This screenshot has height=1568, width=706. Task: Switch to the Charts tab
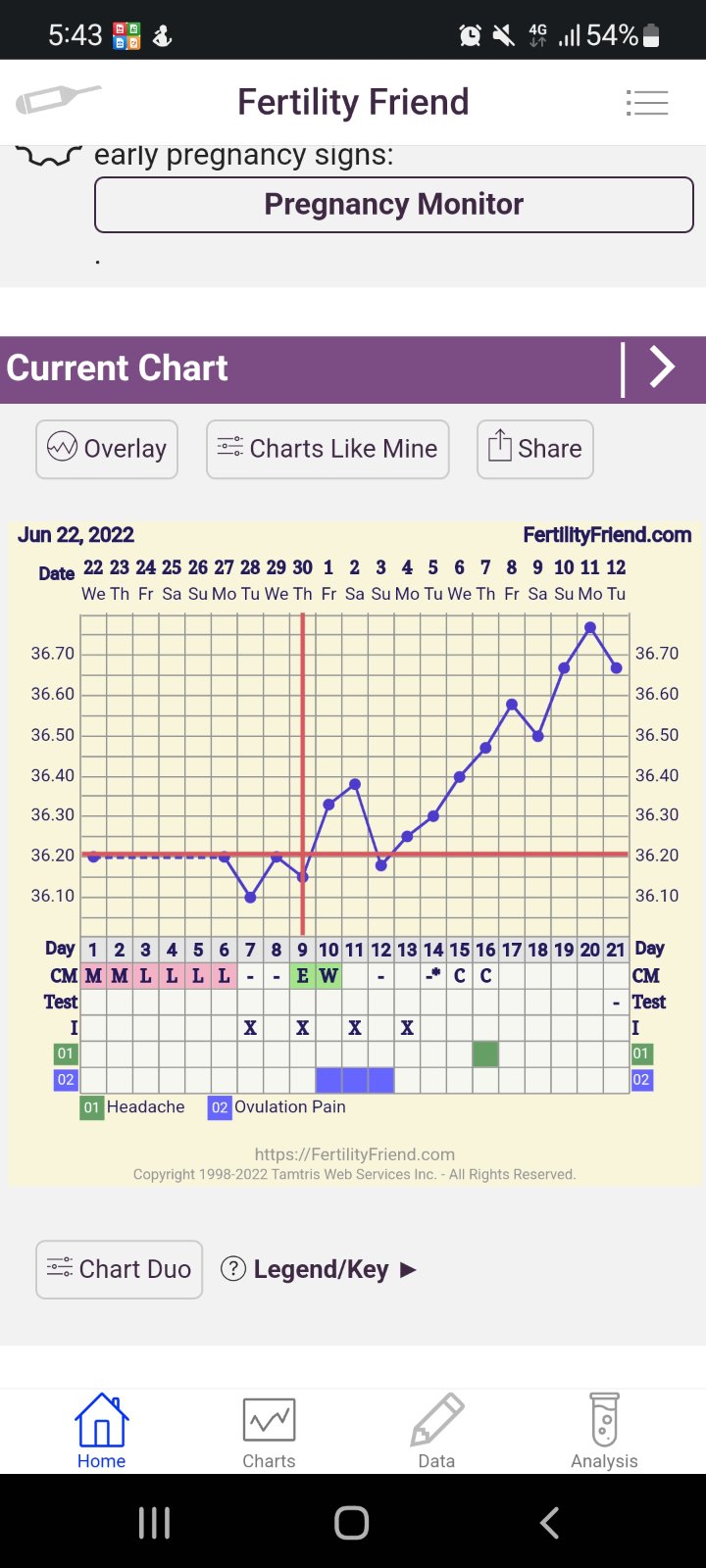pyautogui.click(x=269, y=1431)
